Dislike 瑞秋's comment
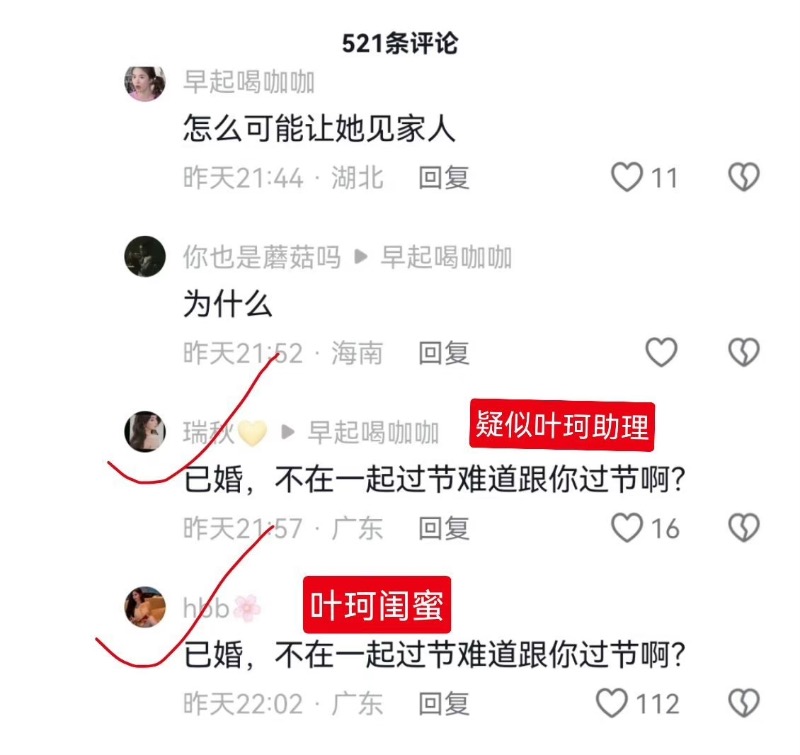Viewport: 800px width, 755px height. coord(742,527)
